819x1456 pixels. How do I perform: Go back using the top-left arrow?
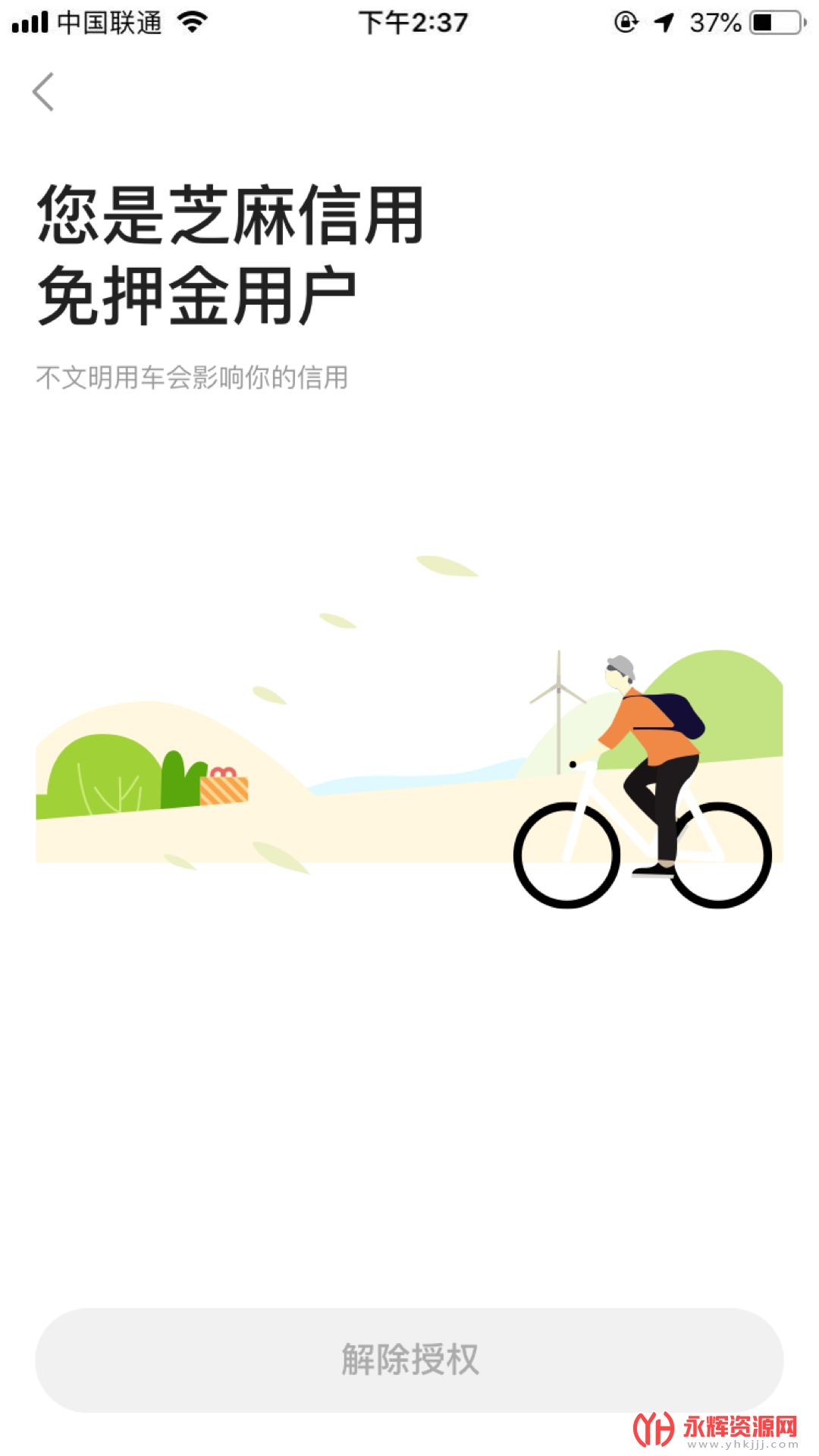[x=43, y=92]
